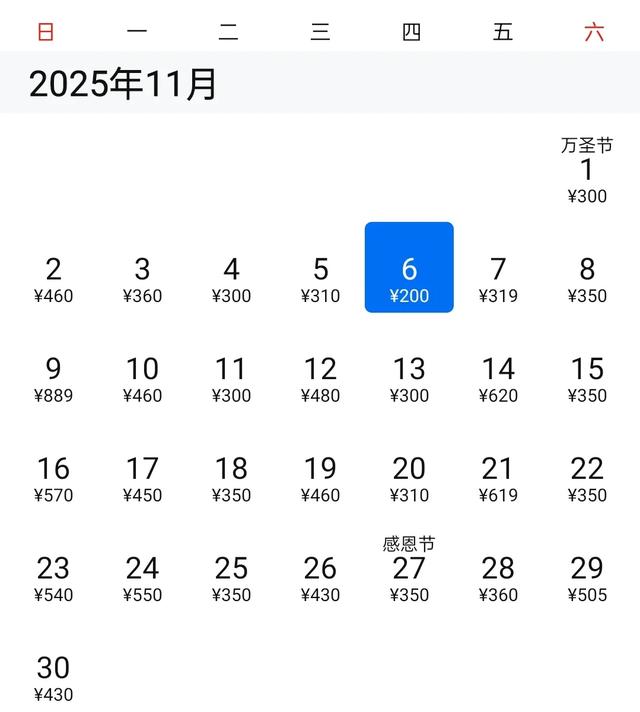Select November 9 priced ¥889
Viewport: 640px width, 712px height.
click(53, 378)
